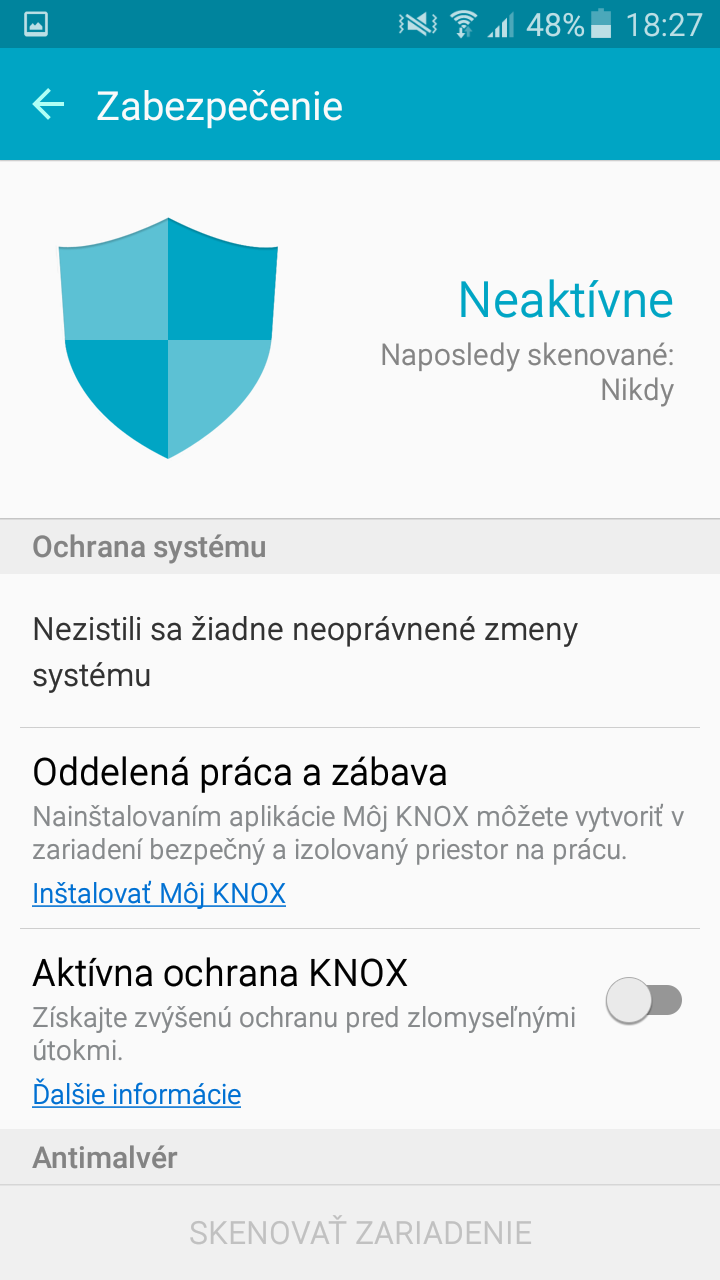Go back from the Zabezpečenie screen
This screenshot has height=1280, width=720.
coord(48,104)
